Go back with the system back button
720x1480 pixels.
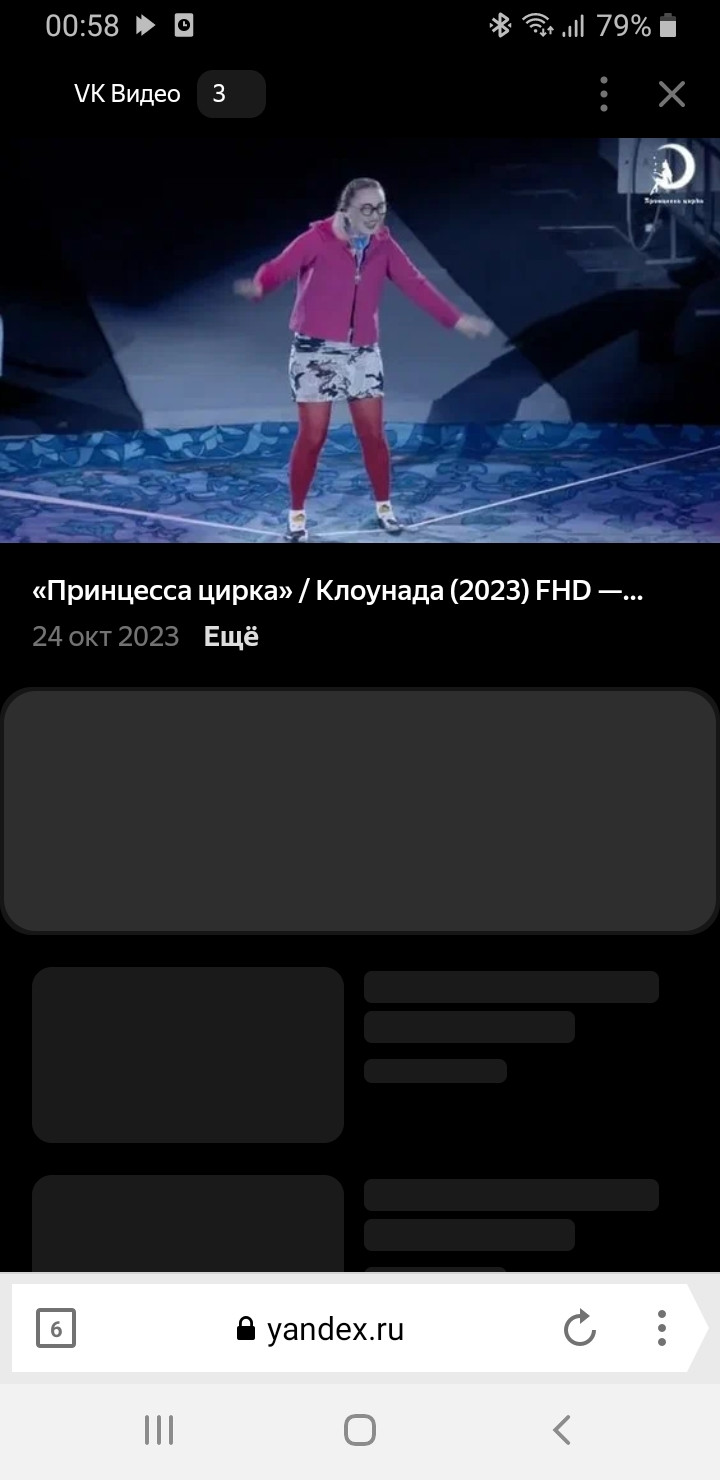click(x=562, y=1430)
